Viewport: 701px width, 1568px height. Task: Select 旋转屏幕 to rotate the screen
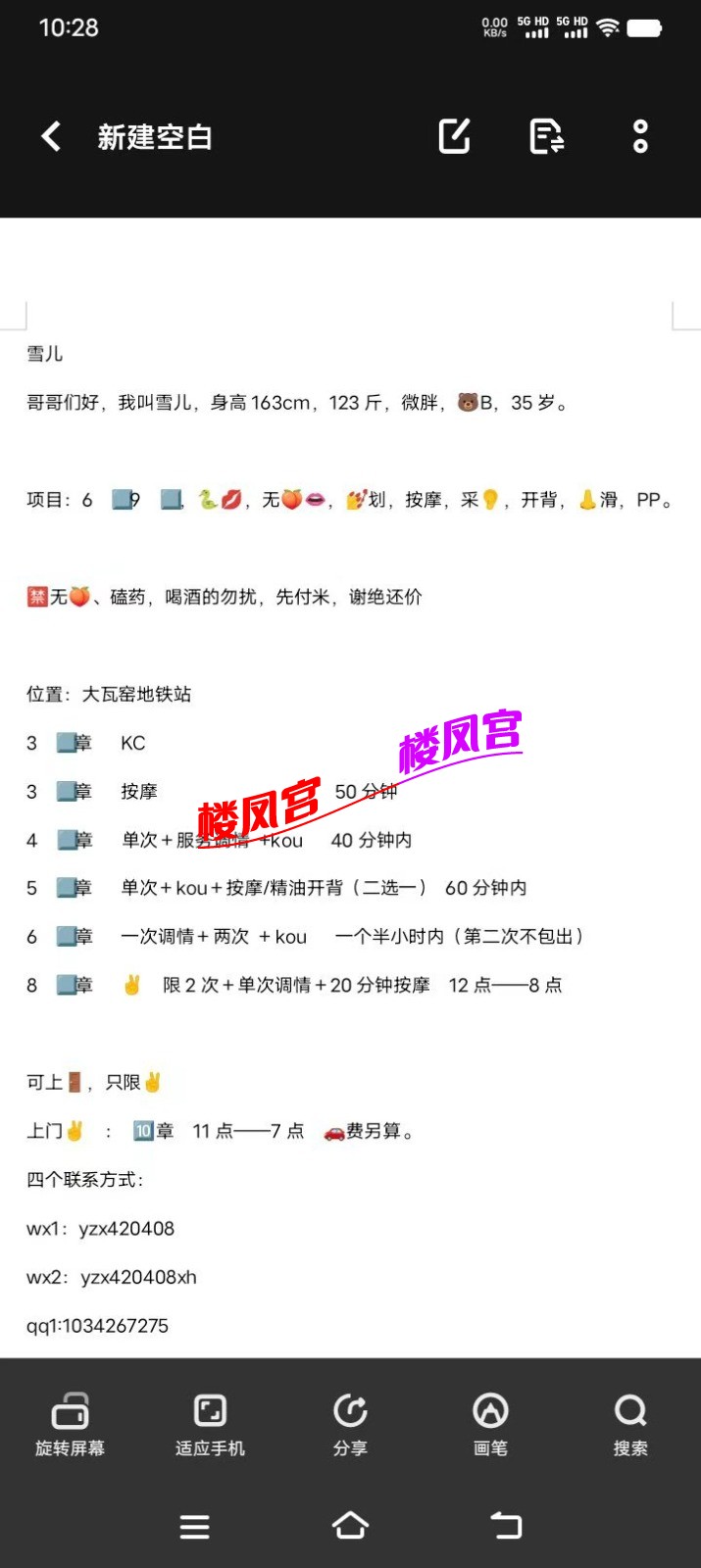[70, 1423]
